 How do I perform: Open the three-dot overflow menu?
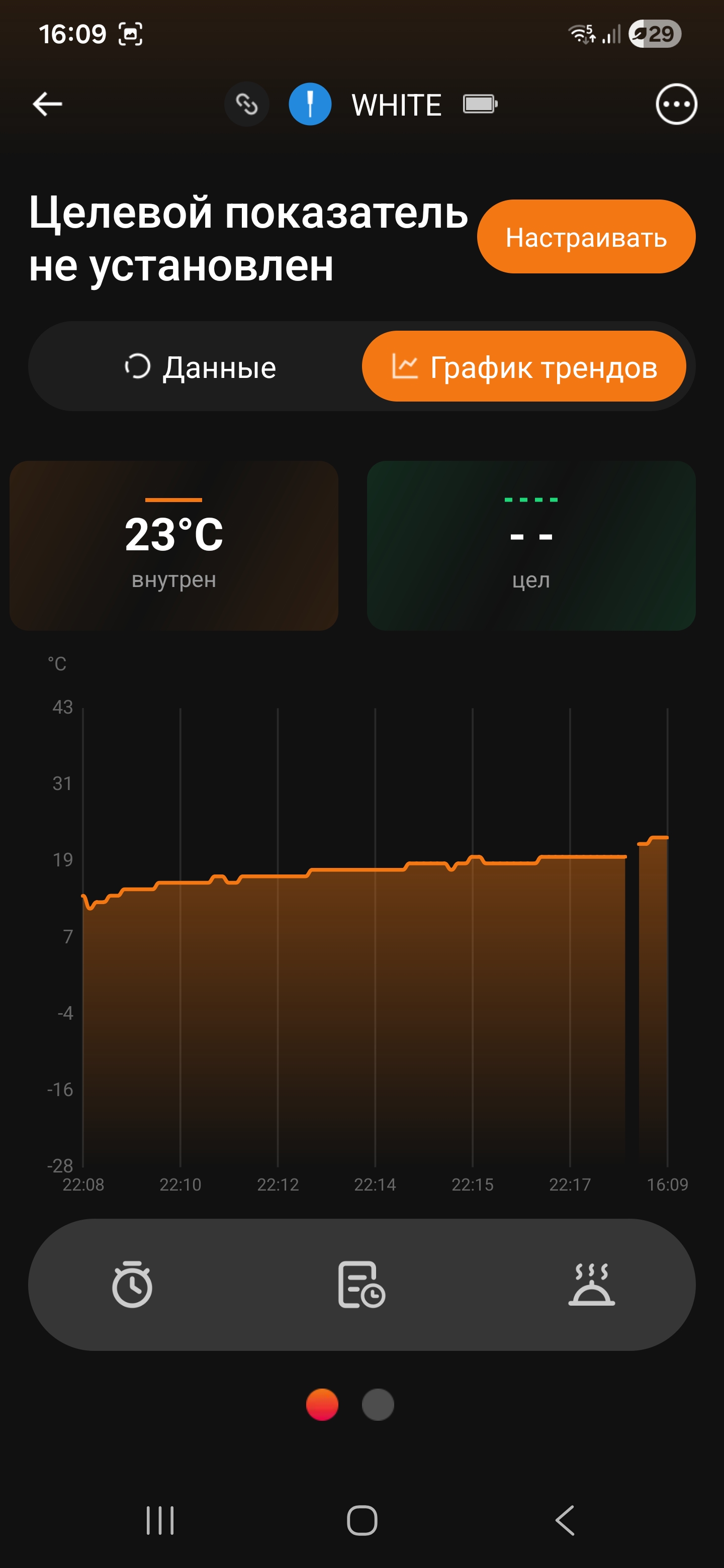pyautogui.click(x=676, y=105)
